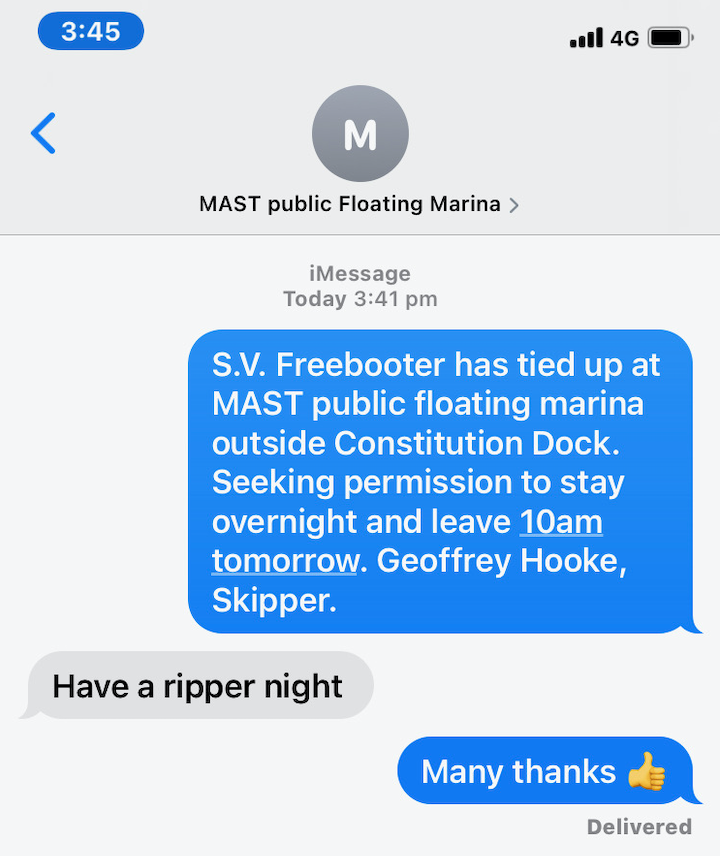
Task: Open MAST public Floating Marina contact details
Action: 359,205
